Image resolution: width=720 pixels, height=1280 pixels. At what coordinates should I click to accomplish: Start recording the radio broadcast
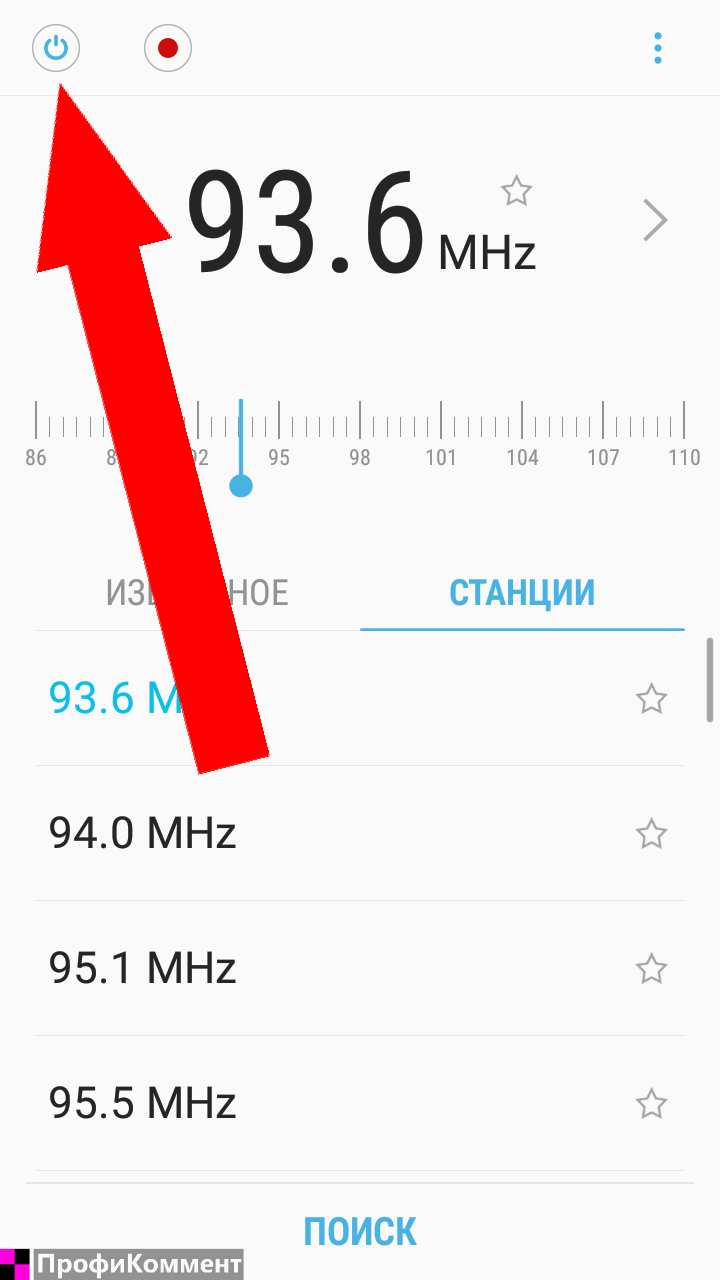[167, 48]
